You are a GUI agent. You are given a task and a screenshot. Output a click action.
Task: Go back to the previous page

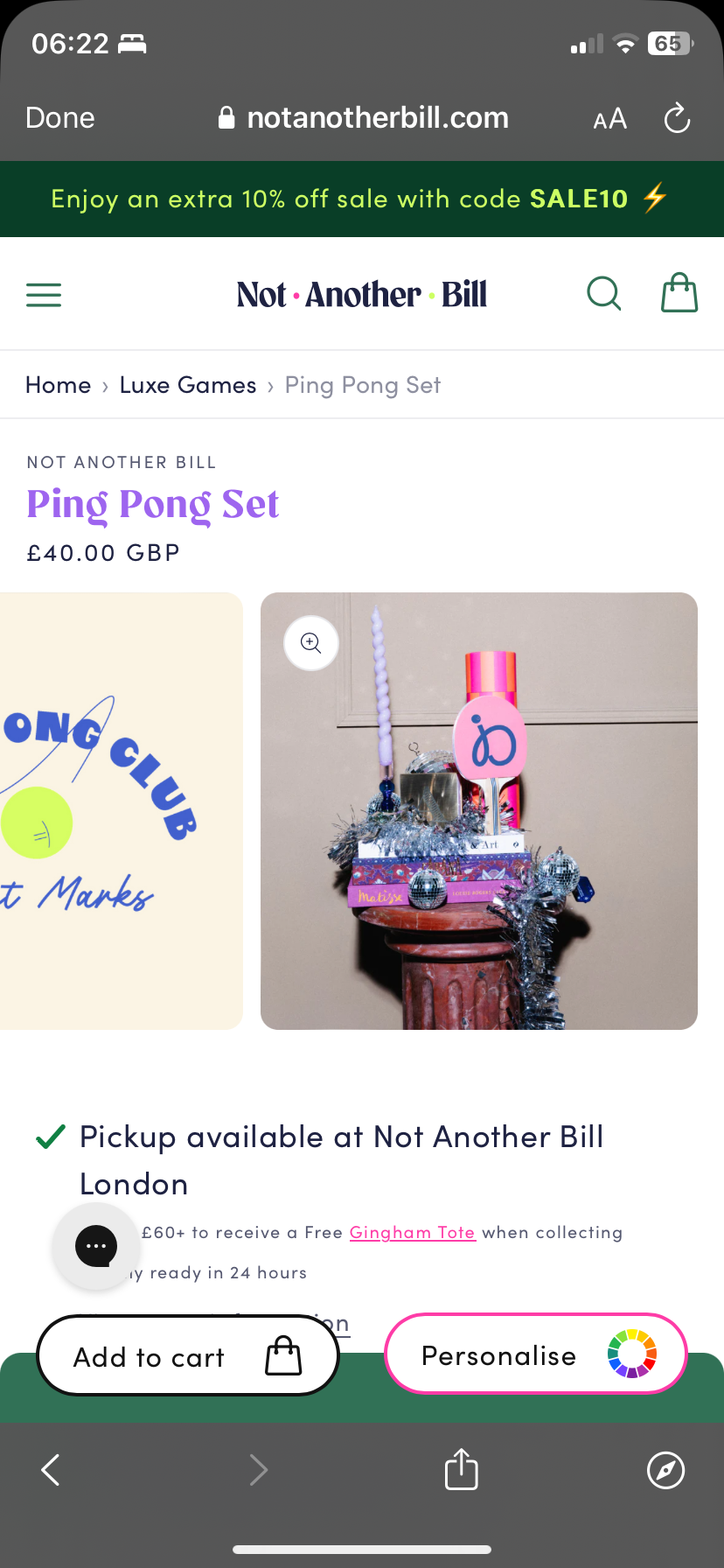[x=51, y=1470]
